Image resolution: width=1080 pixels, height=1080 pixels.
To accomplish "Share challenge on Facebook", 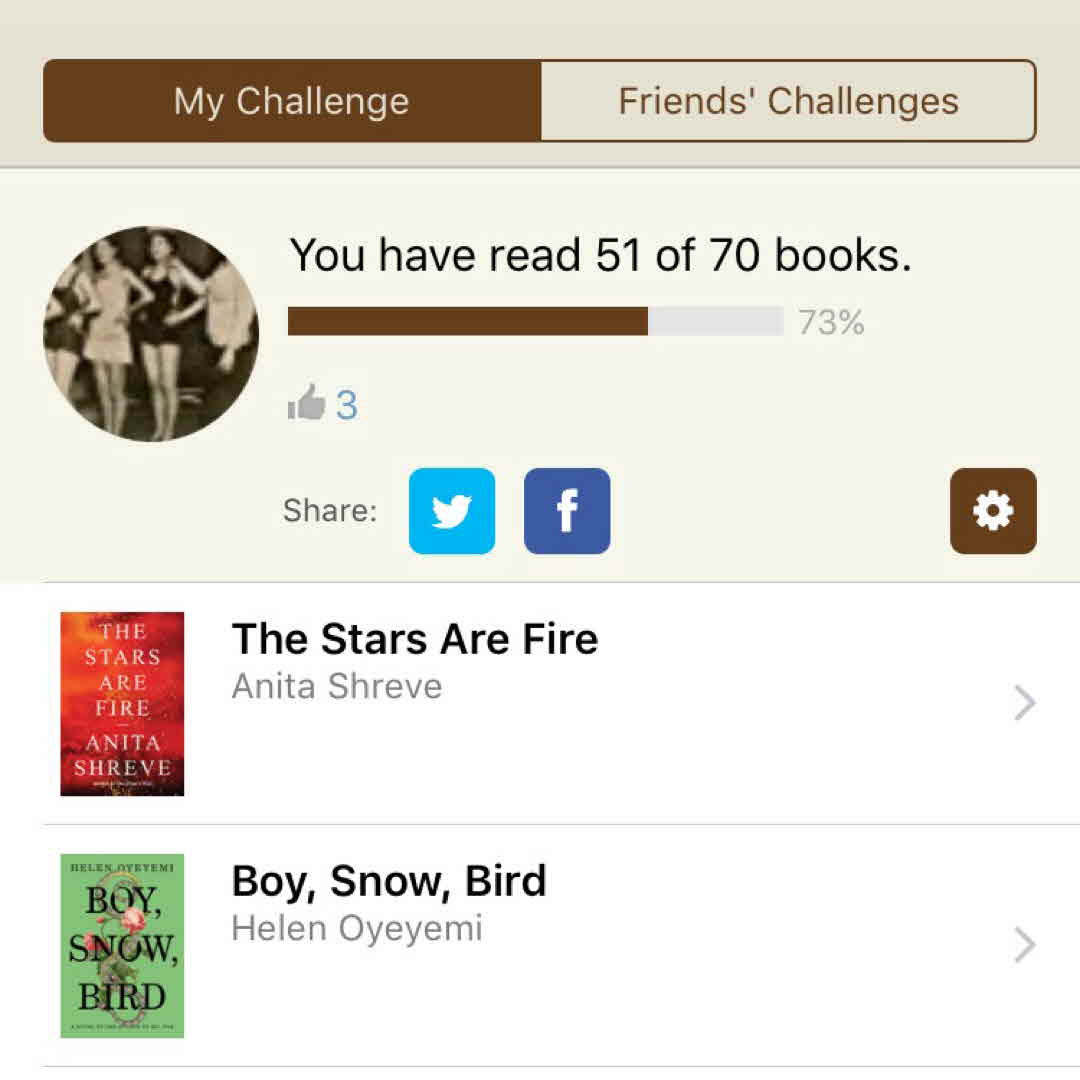I will click(x=567, y=511).
